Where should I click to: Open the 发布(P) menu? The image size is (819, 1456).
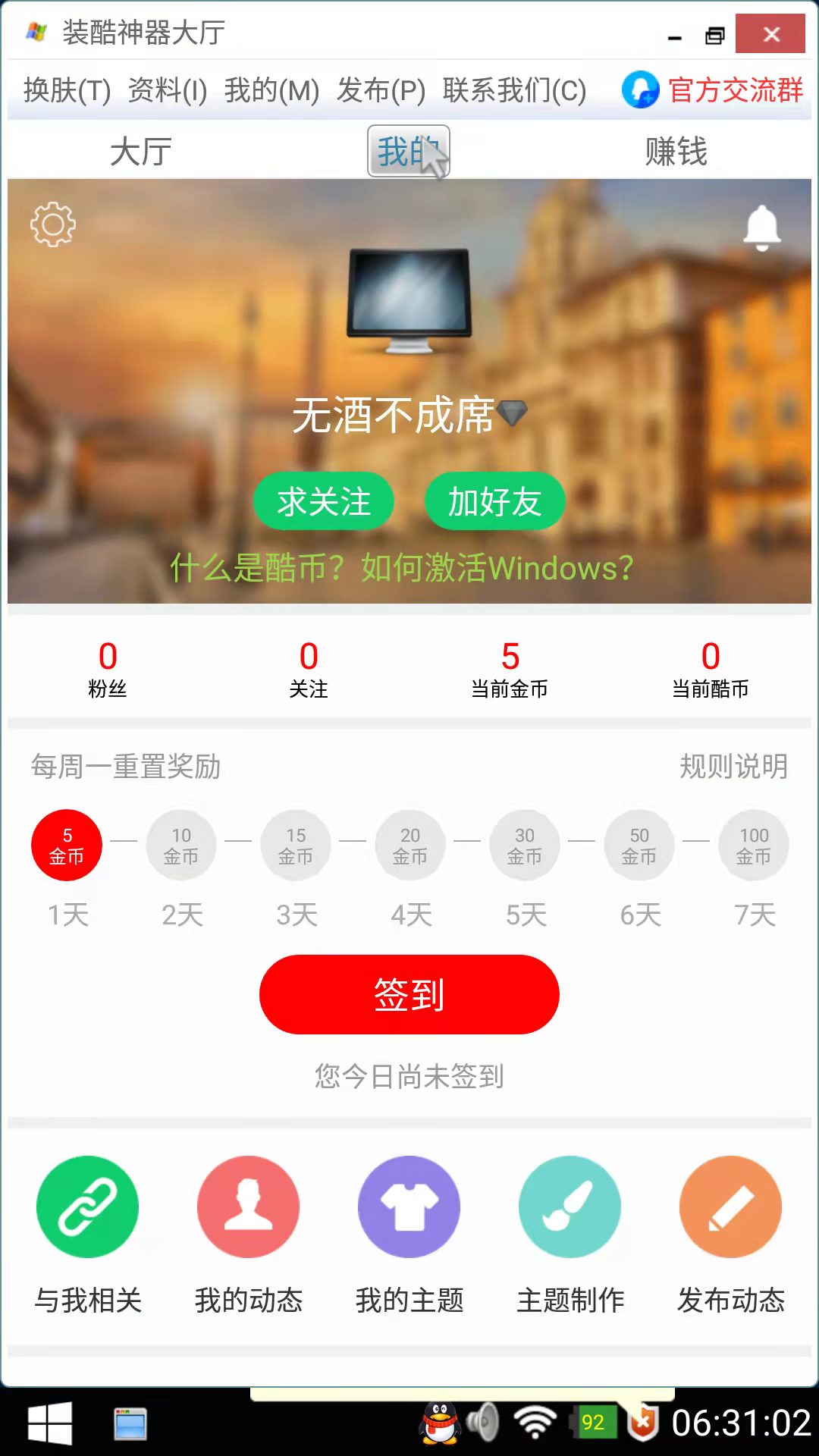pyautogui.click(x=381, y=90)
